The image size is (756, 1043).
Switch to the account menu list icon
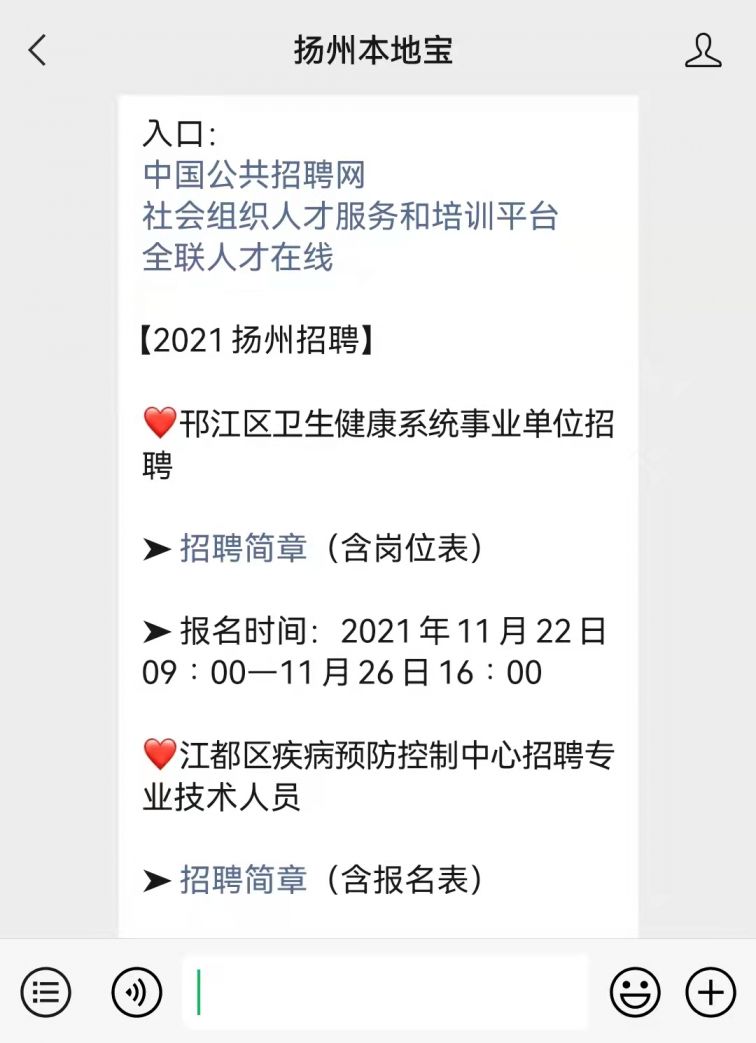(46, 992)
